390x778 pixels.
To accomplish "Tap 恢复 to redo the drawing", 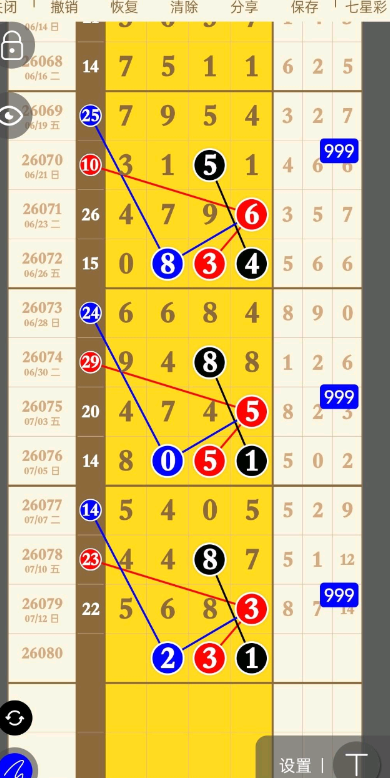I will tap(124, 7).
